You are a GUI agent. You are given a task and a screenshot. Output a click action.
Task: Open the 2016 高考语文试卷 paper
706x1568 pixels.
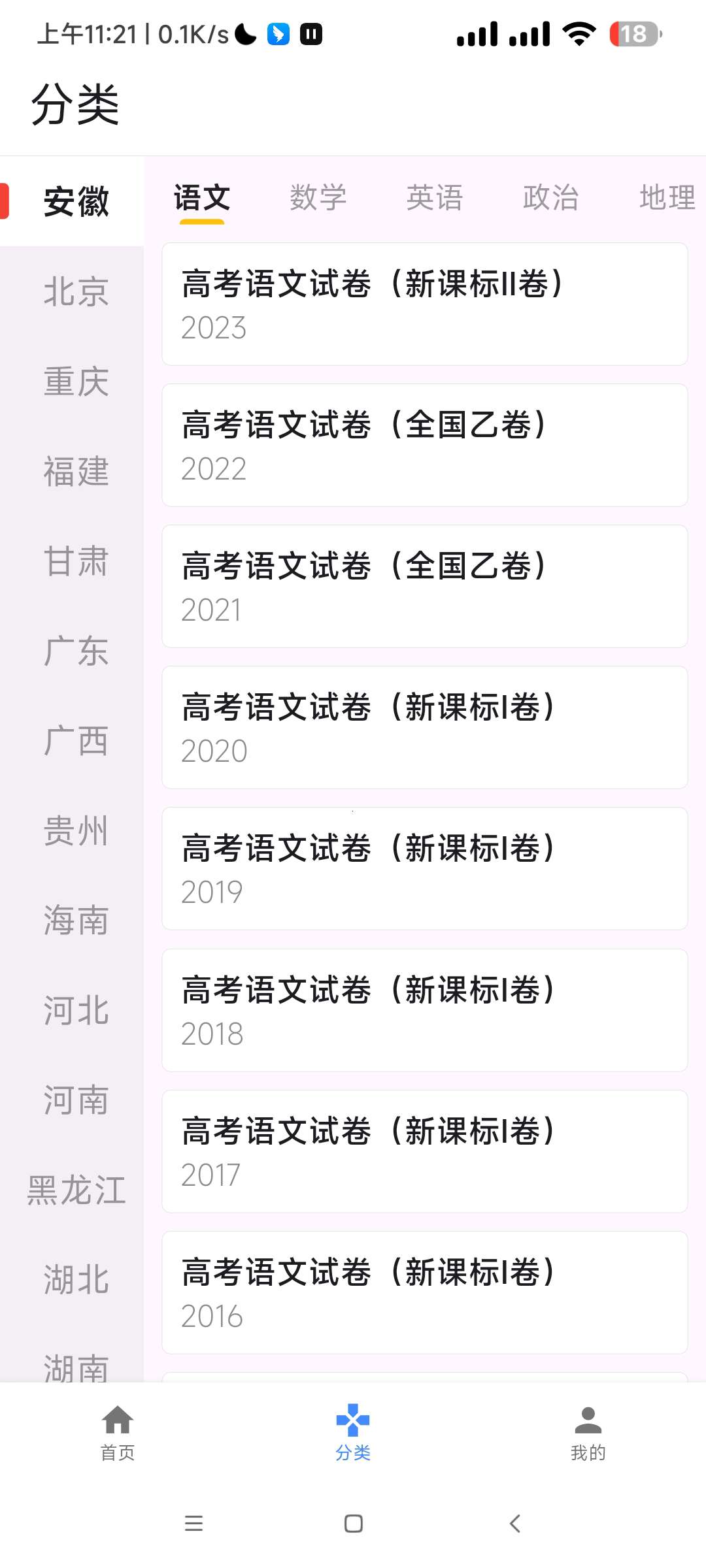(425, 1292)
